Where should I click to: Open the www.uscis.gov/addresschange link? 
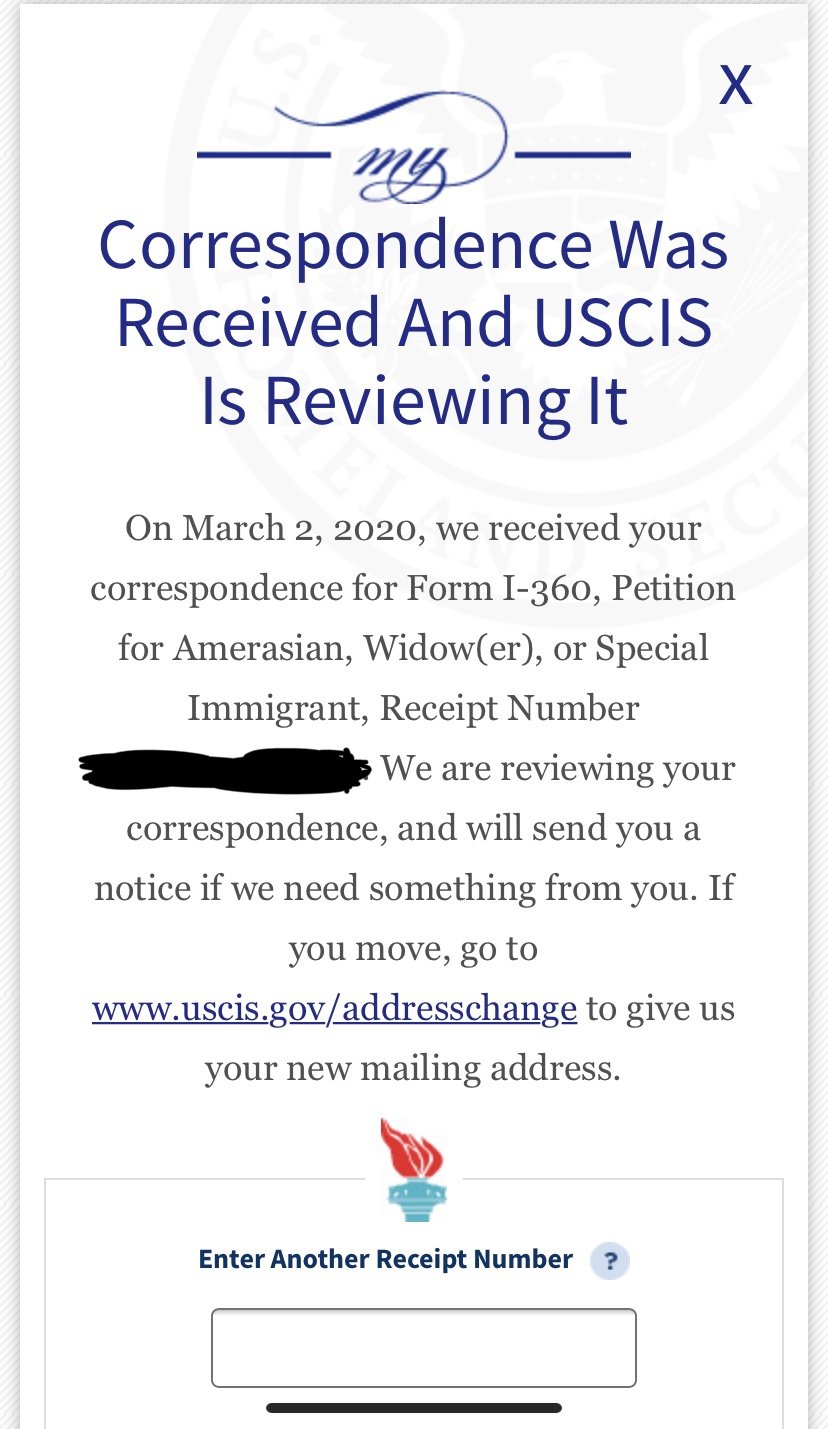[334, 1008]
